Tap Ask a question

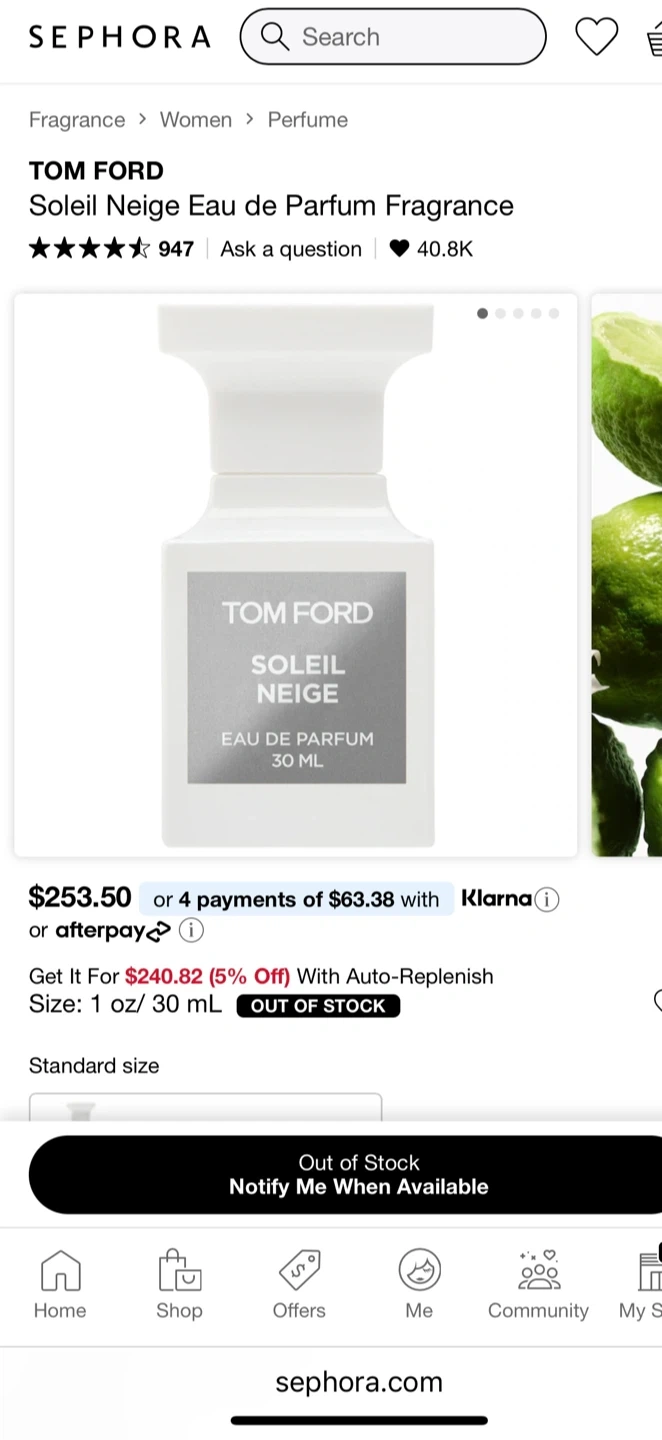[291, 249]
